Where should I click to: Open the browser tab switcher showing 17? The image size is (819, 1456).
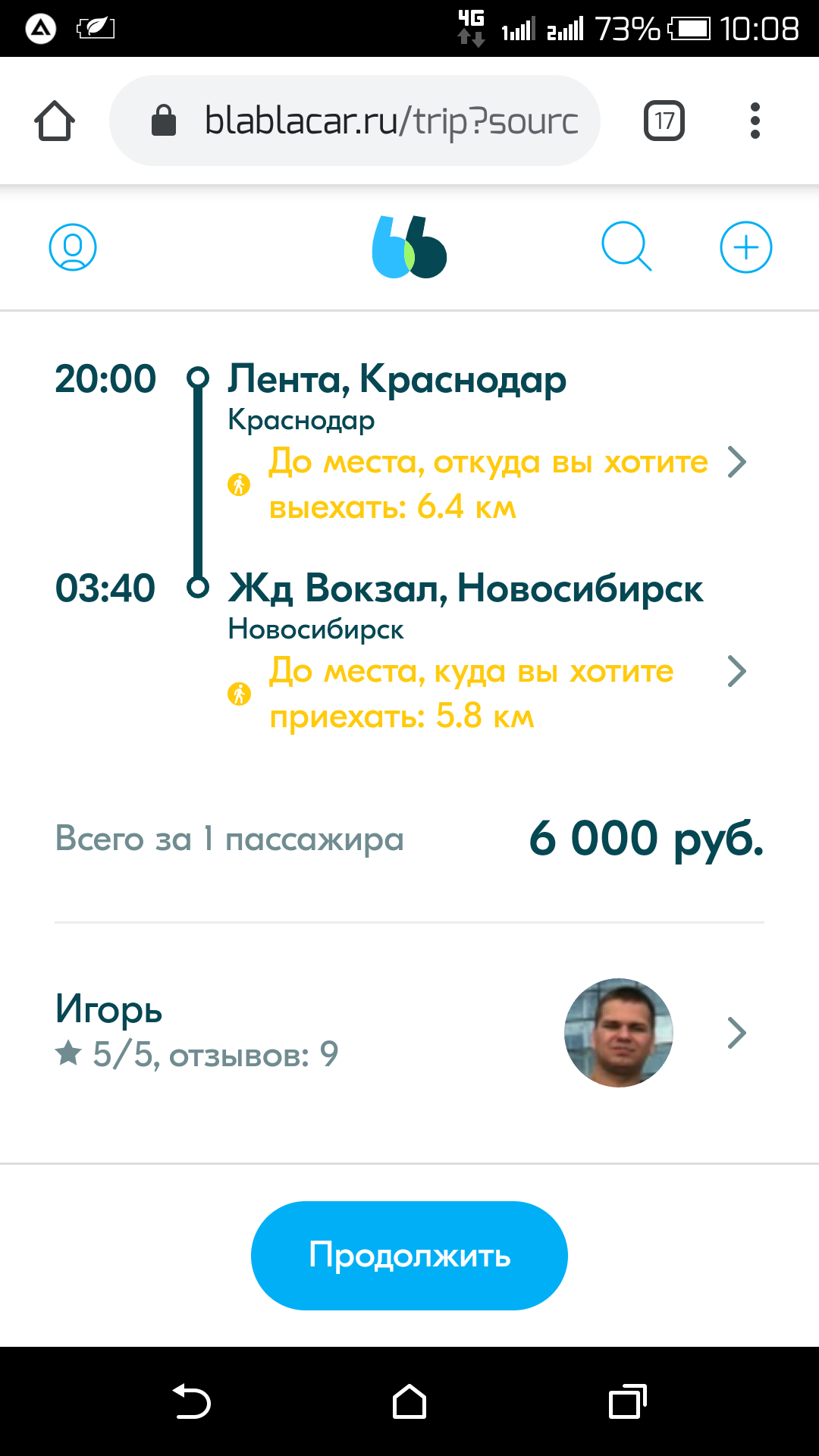pos(664,121)
